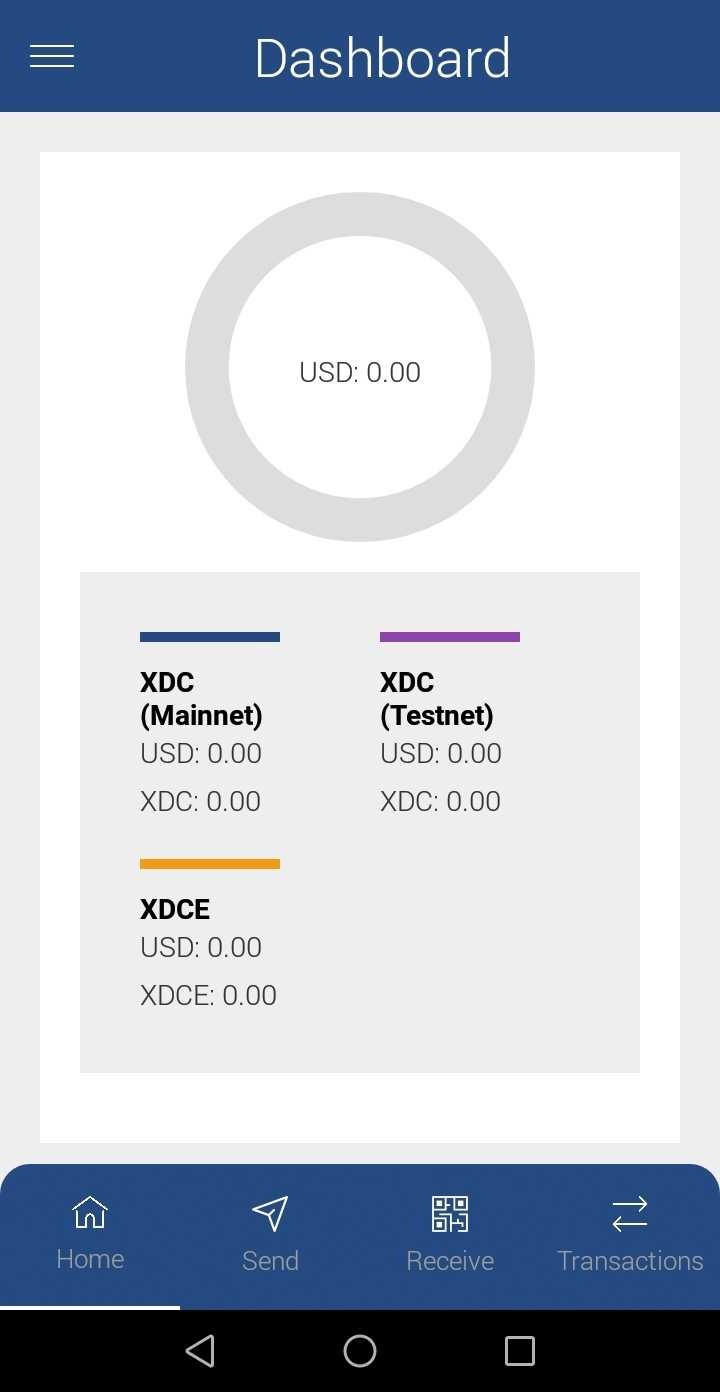Open the navigation drawer hamburger menu
Image resolution: width=720 pixels, height=1392 pixels.
click(x=52, y=55)
